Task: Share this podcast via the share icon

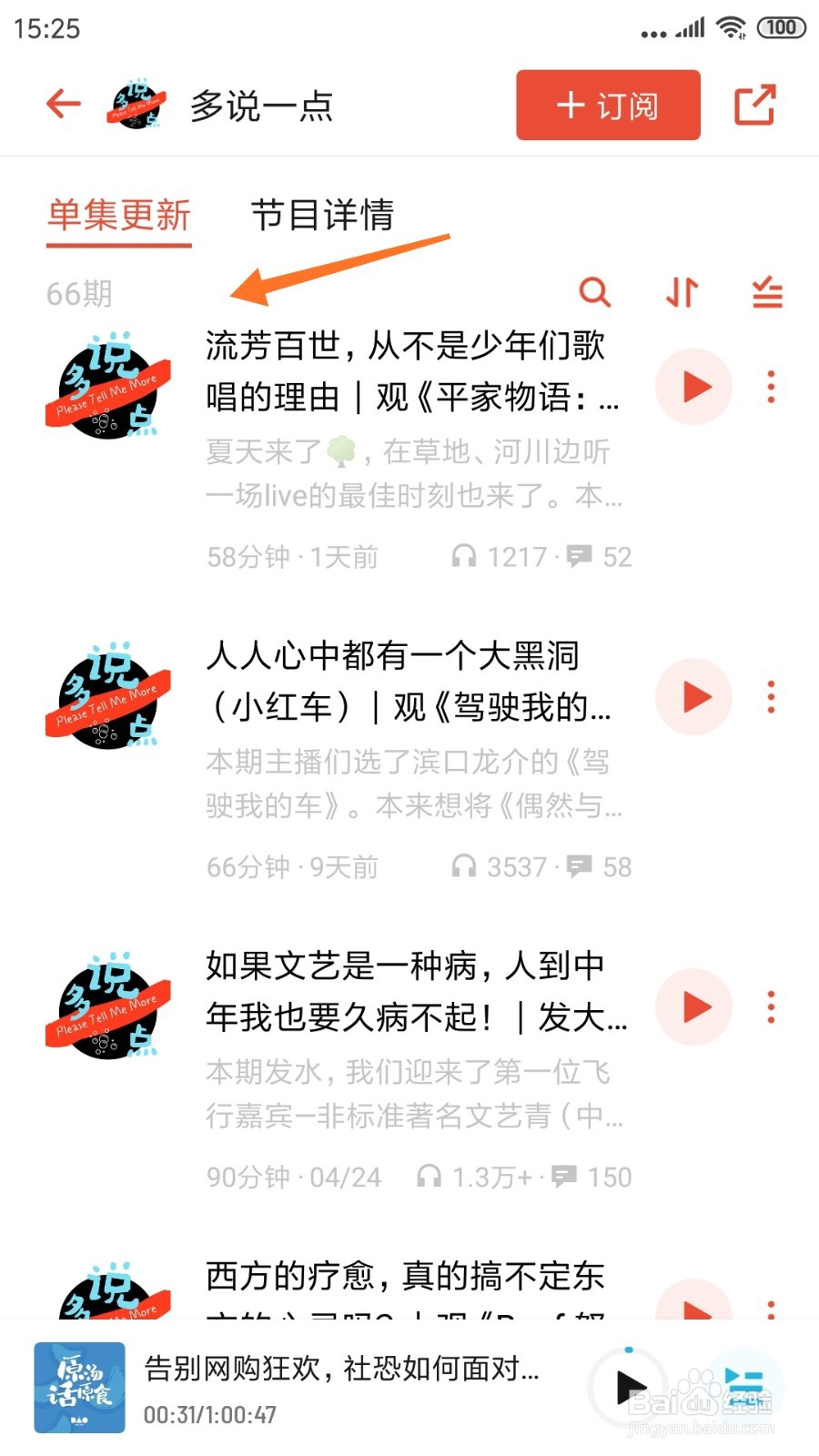Action: tap(754, 105)
